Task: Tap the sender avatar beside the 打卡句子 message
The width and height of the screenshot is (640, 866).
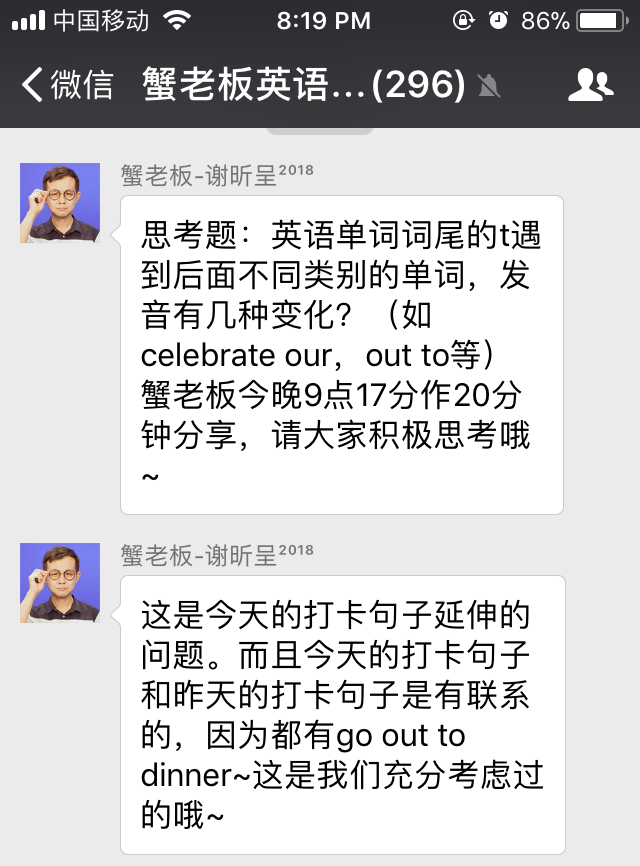Action: click(x=60, y=583)
